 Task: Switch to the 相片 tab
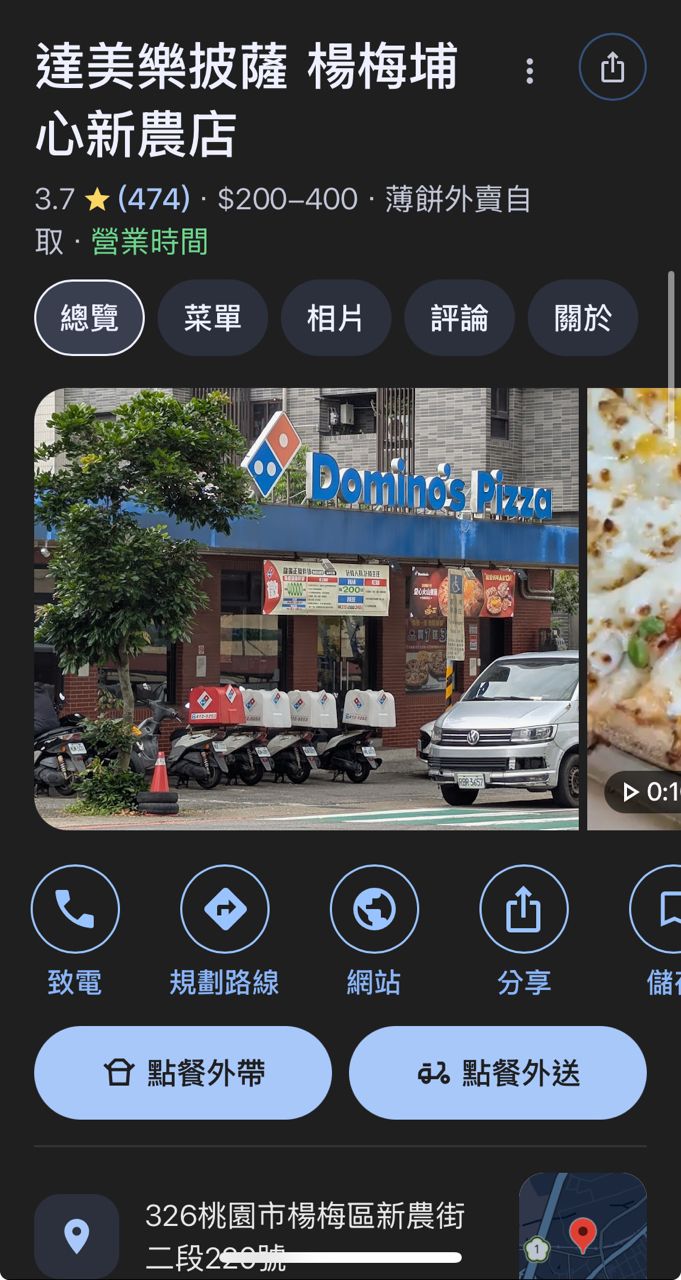click(335, 318)
